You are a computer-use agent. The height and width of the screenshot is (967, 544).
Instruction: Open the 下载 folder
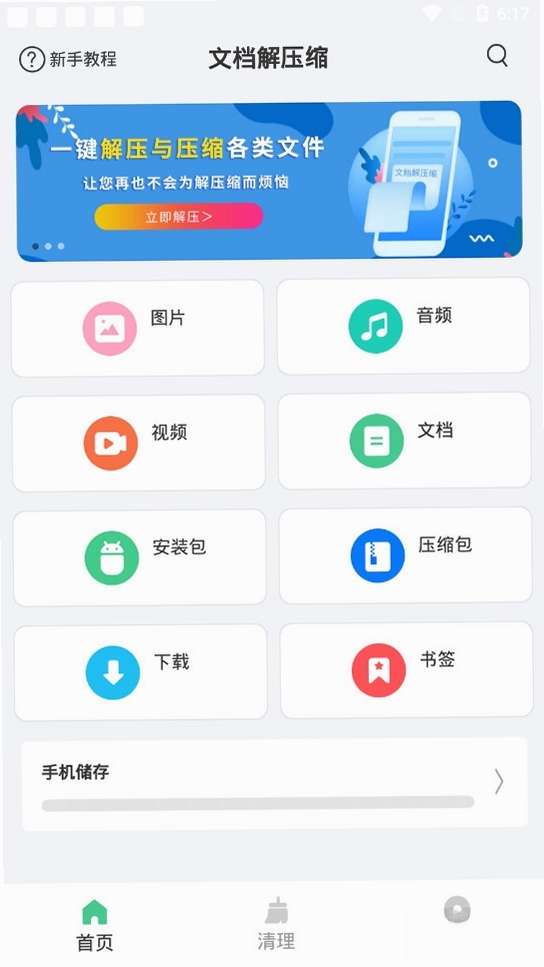141,672
